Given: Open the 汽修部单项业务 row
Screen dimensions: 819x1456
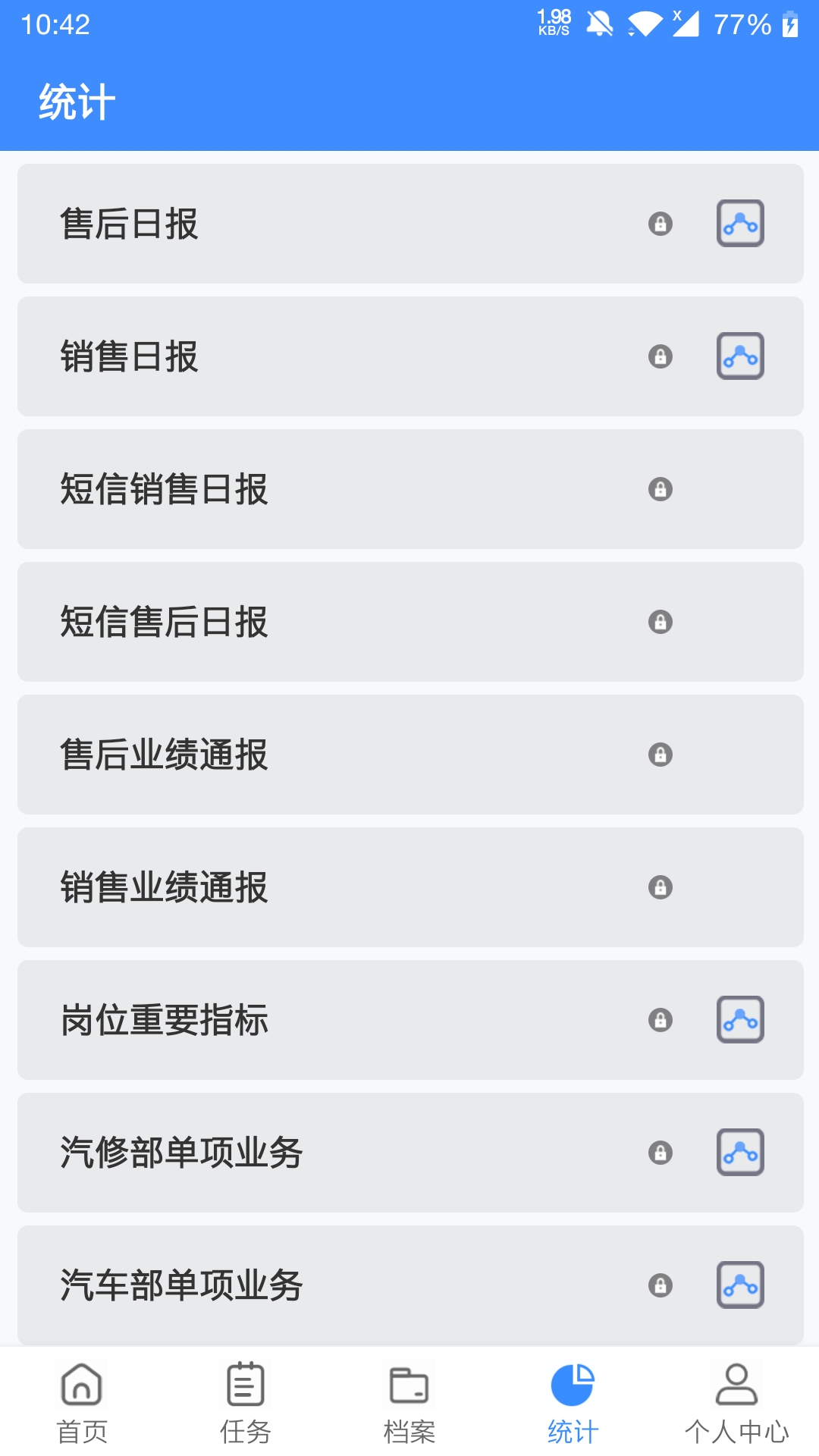Looking at the screenshot, I should pyautogui.click(x=410, y=1153).
